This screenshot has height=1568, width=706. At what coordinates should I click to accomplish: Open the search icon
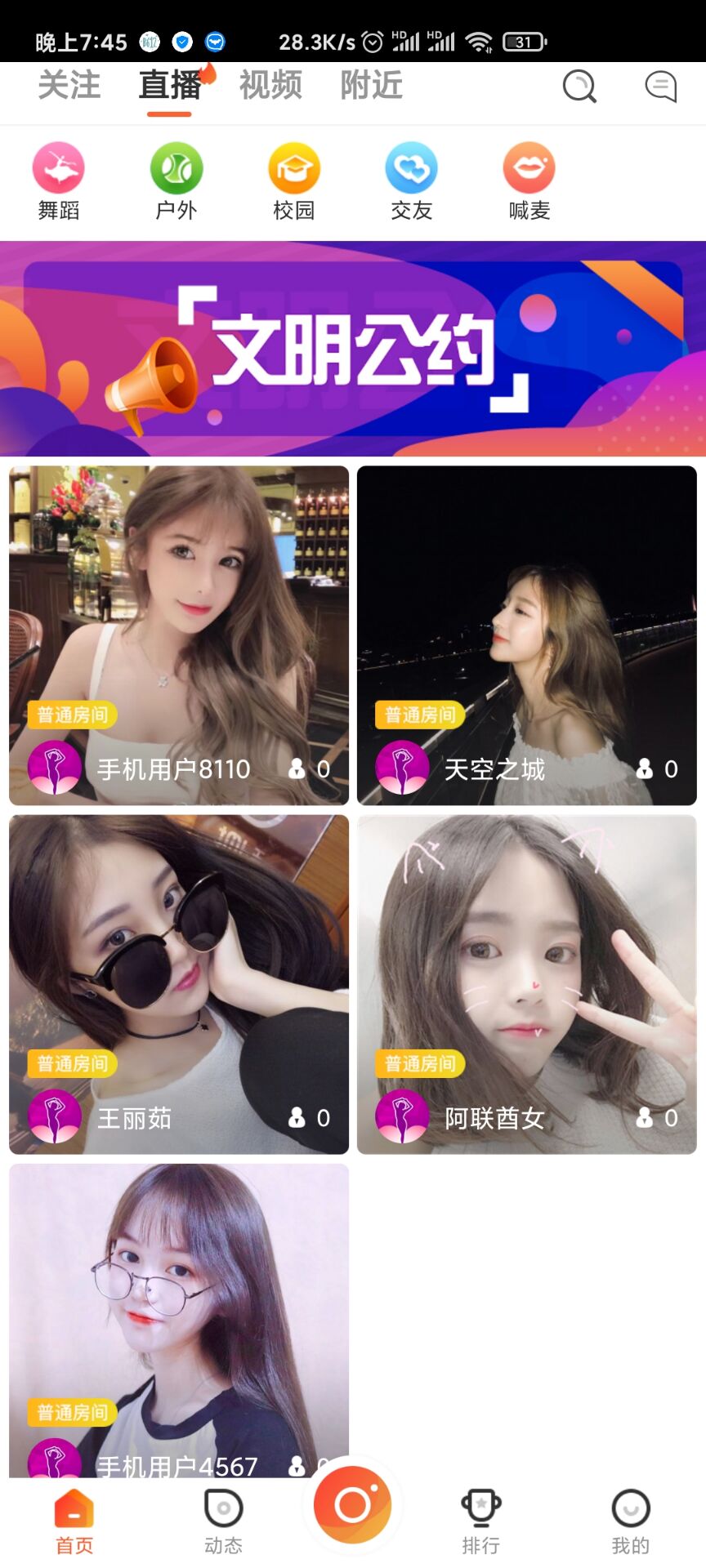click(x=579, y=86)
